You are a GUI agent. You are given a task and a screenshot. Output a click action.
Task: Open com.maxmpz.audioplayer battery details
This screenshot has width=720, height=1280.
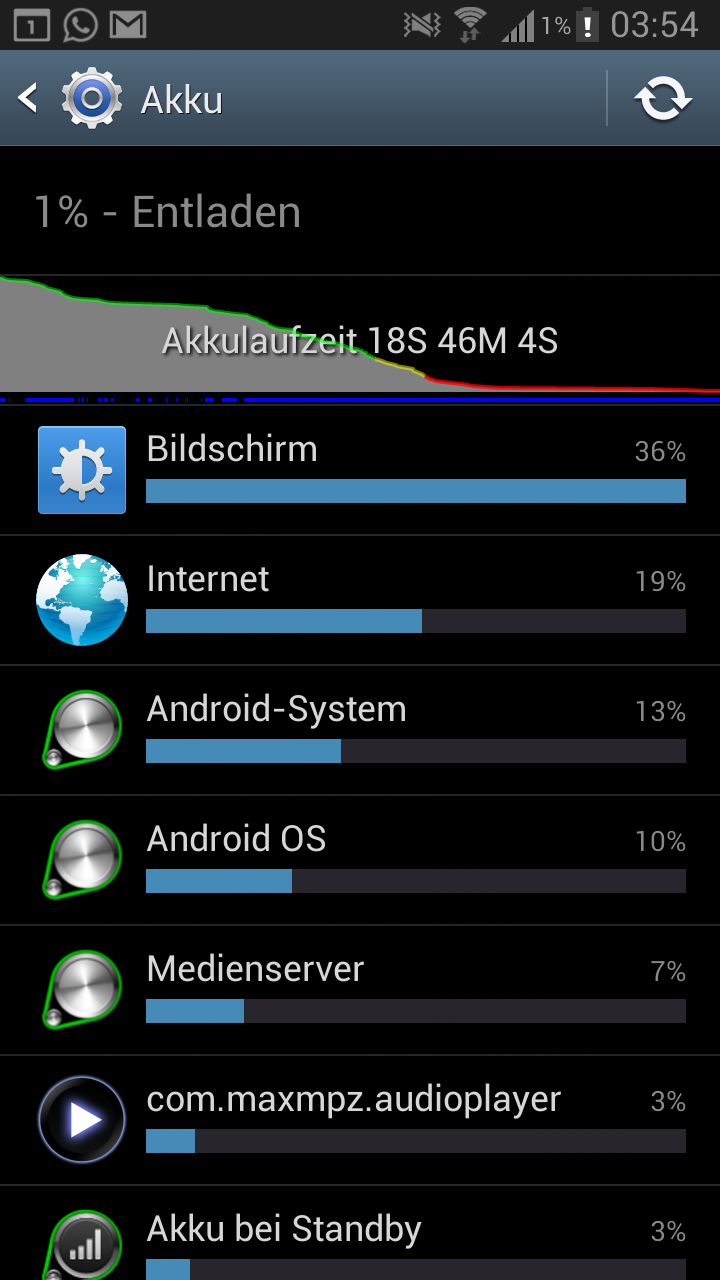pos(360,1121)
